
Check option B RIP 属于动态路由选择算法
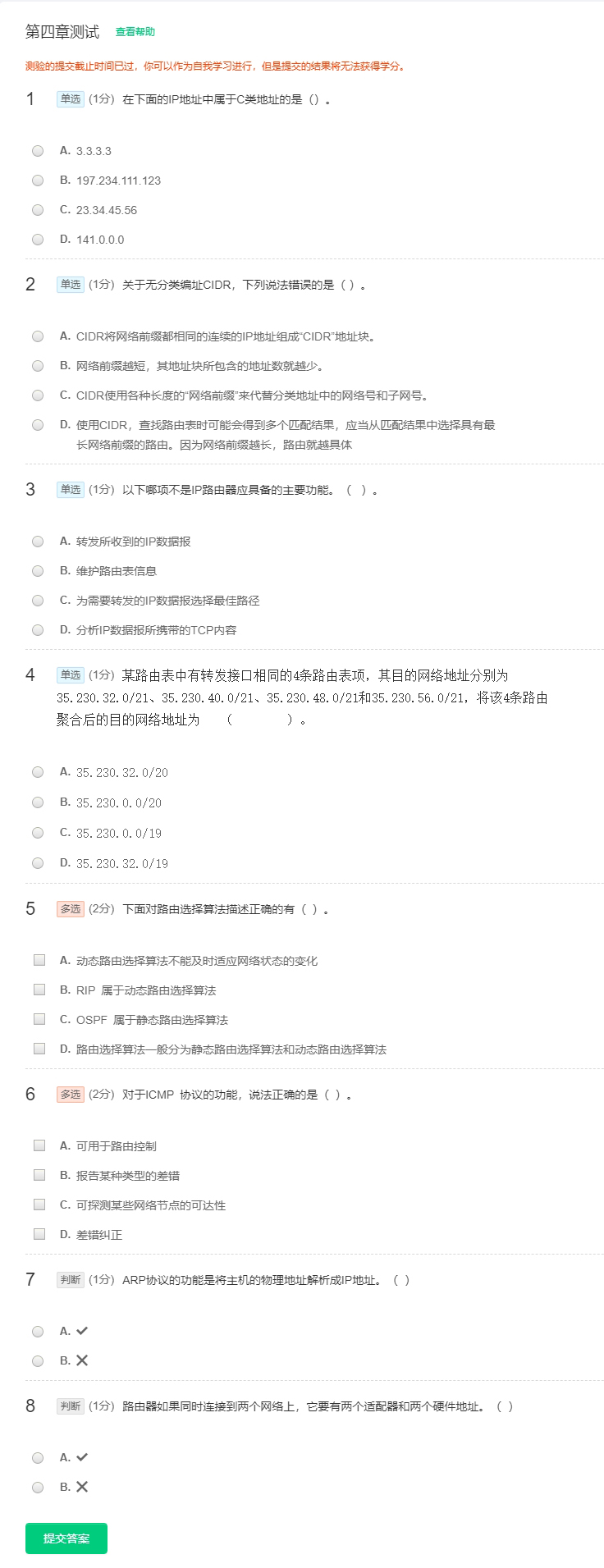click(39, 990)
